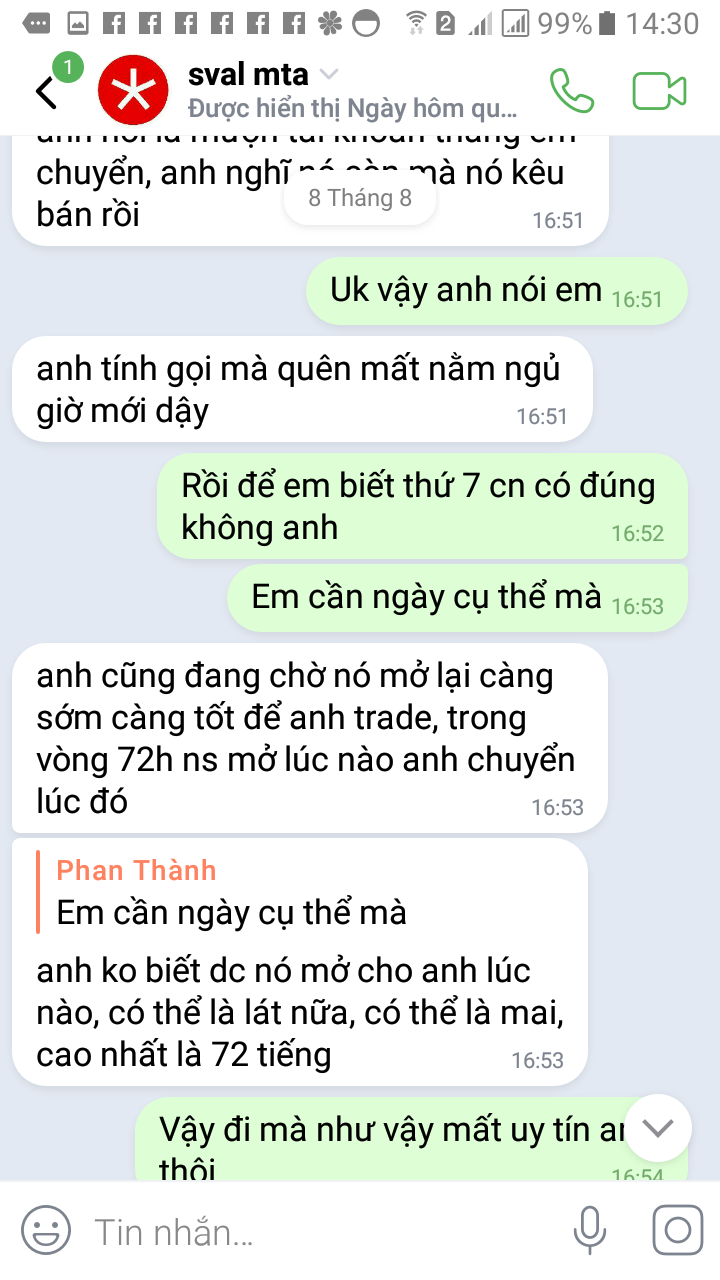Screen dimensions: 720x1280
Task: Open the emoji picker
Action: coord(46,1231)
